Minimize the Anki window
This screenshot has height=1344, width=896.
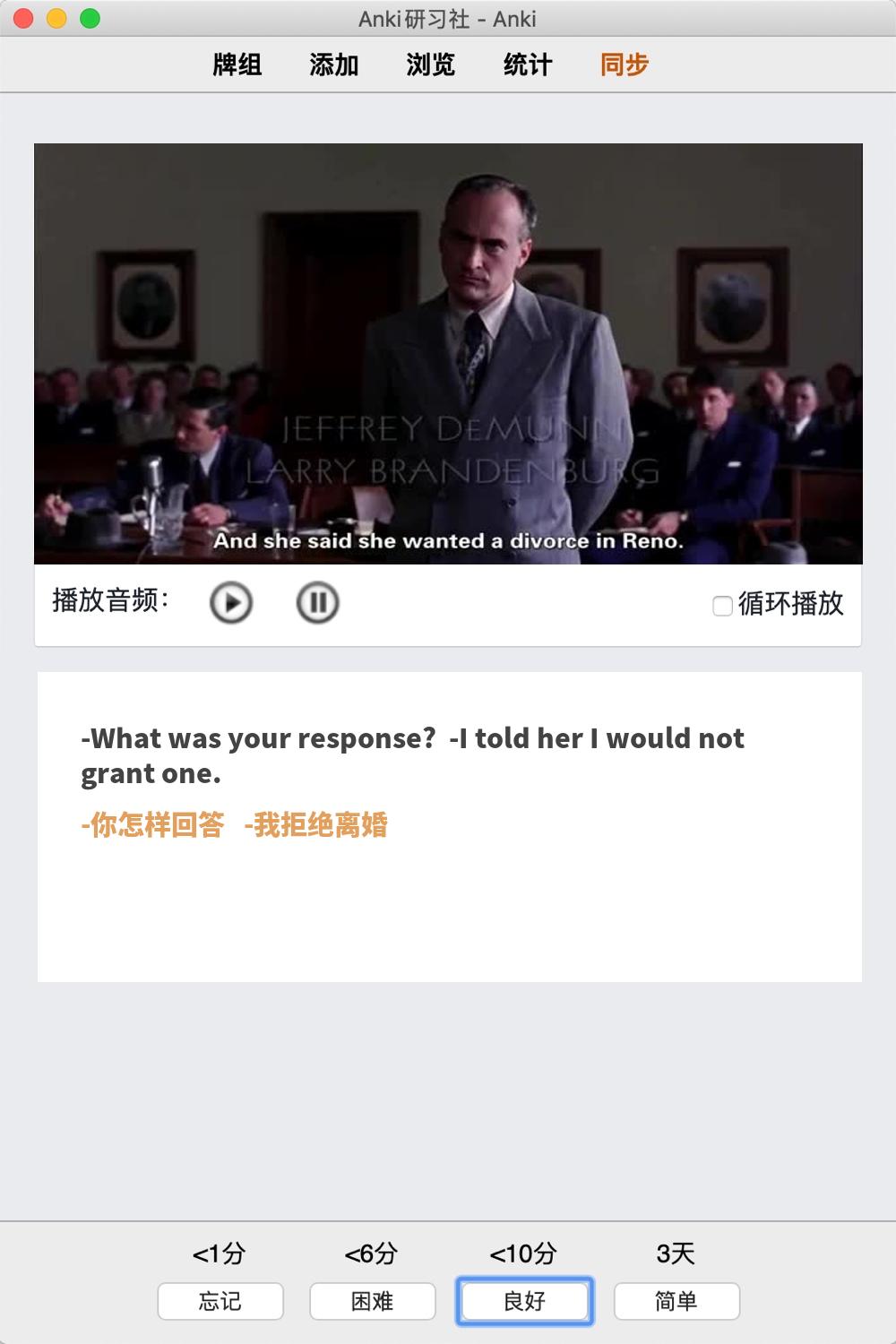(56, 19)
